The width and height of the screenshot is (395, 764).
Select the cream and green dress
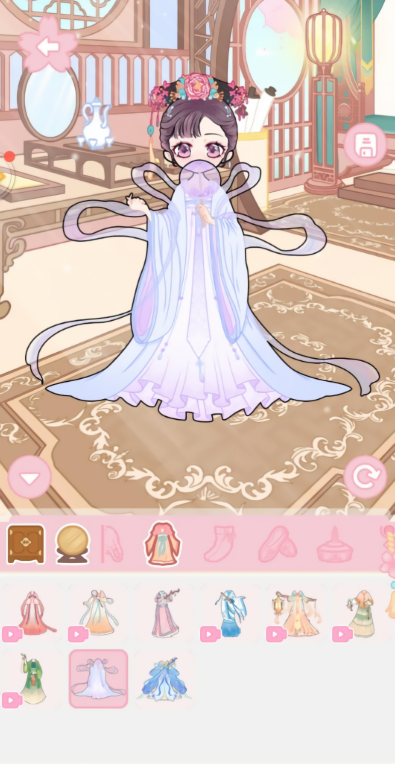[363, 613]
